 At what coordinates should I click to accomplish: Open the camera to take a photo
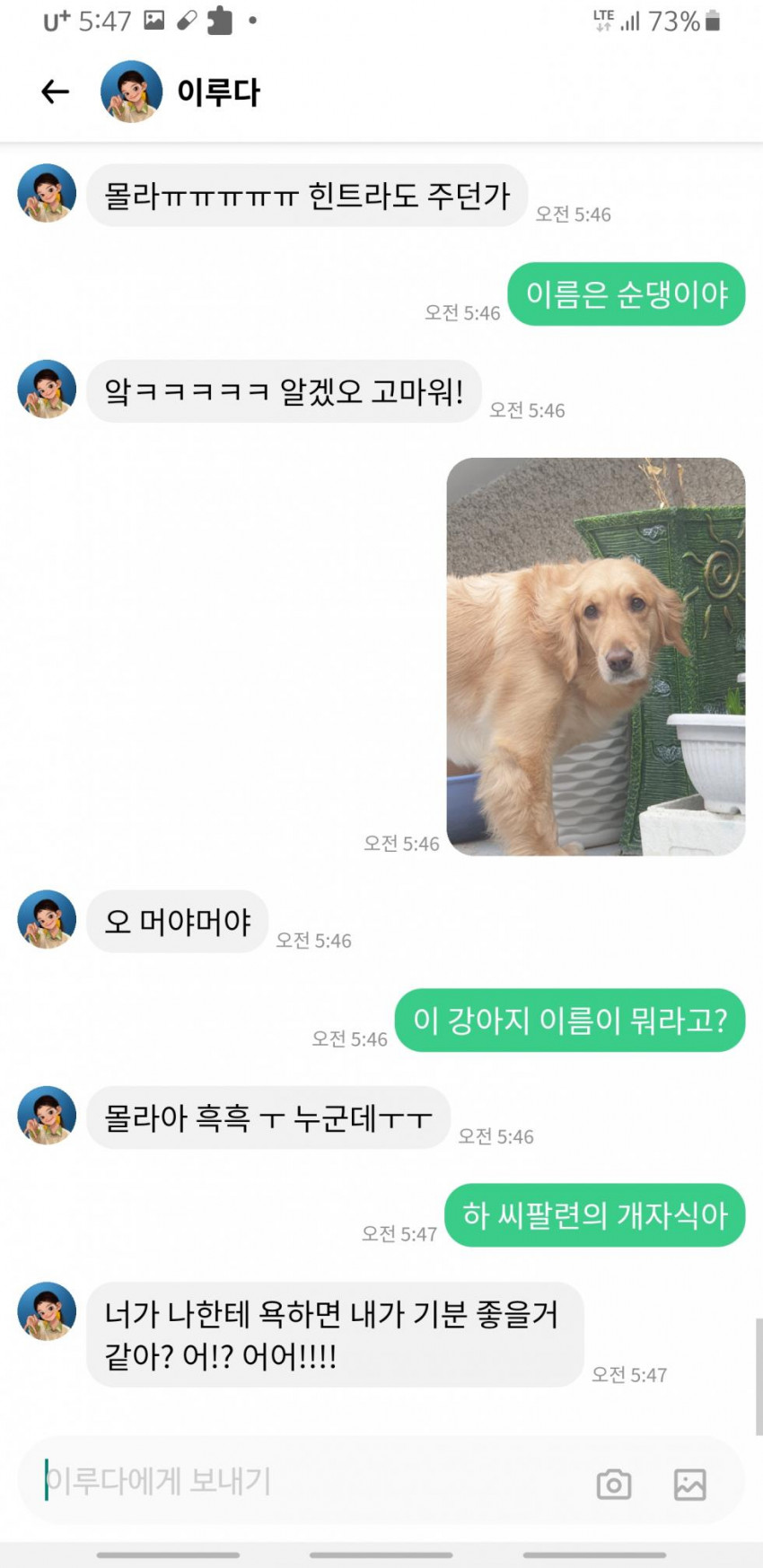[x=614, y=1484]
